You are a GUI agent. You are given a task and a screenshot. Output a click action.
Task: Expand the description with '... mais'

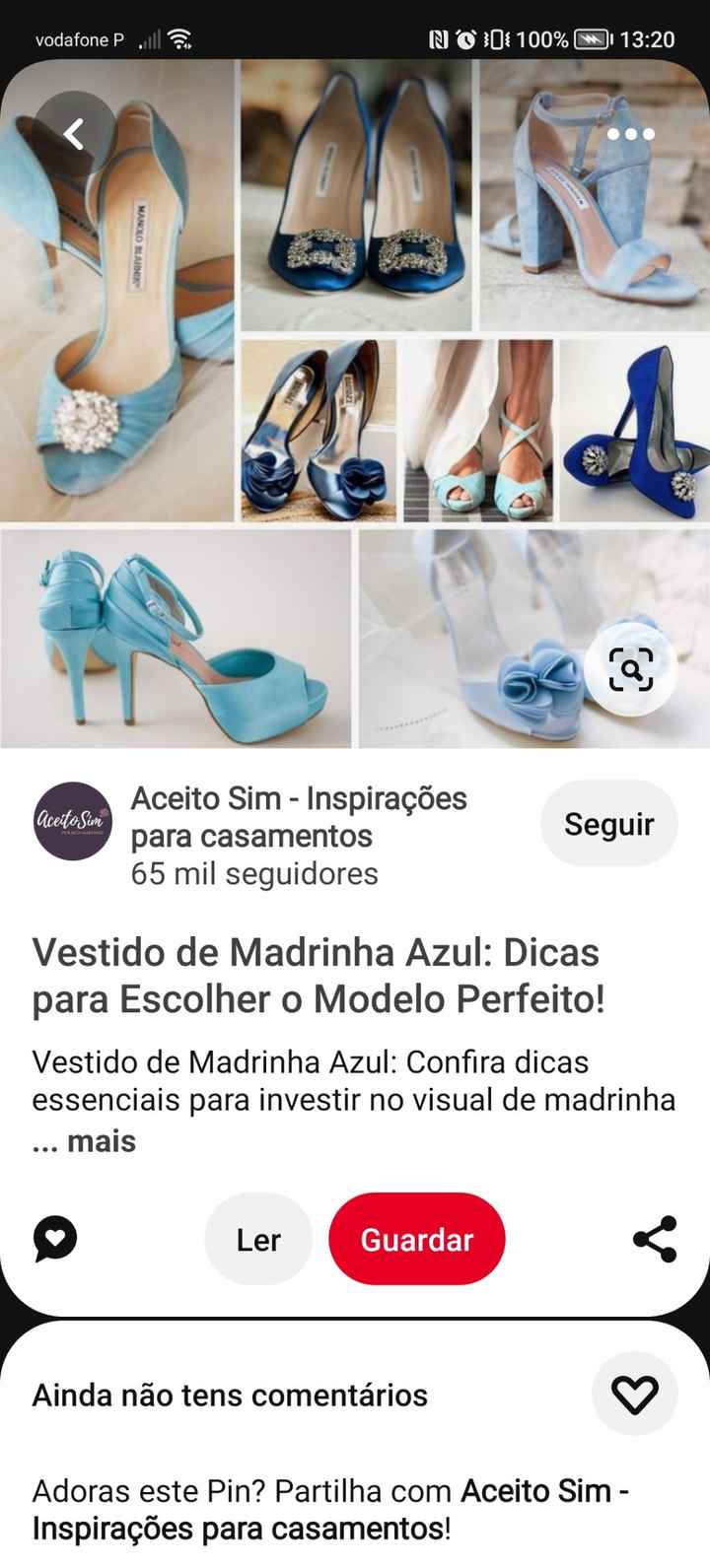pyautogui.click(x=84, y=1140)
